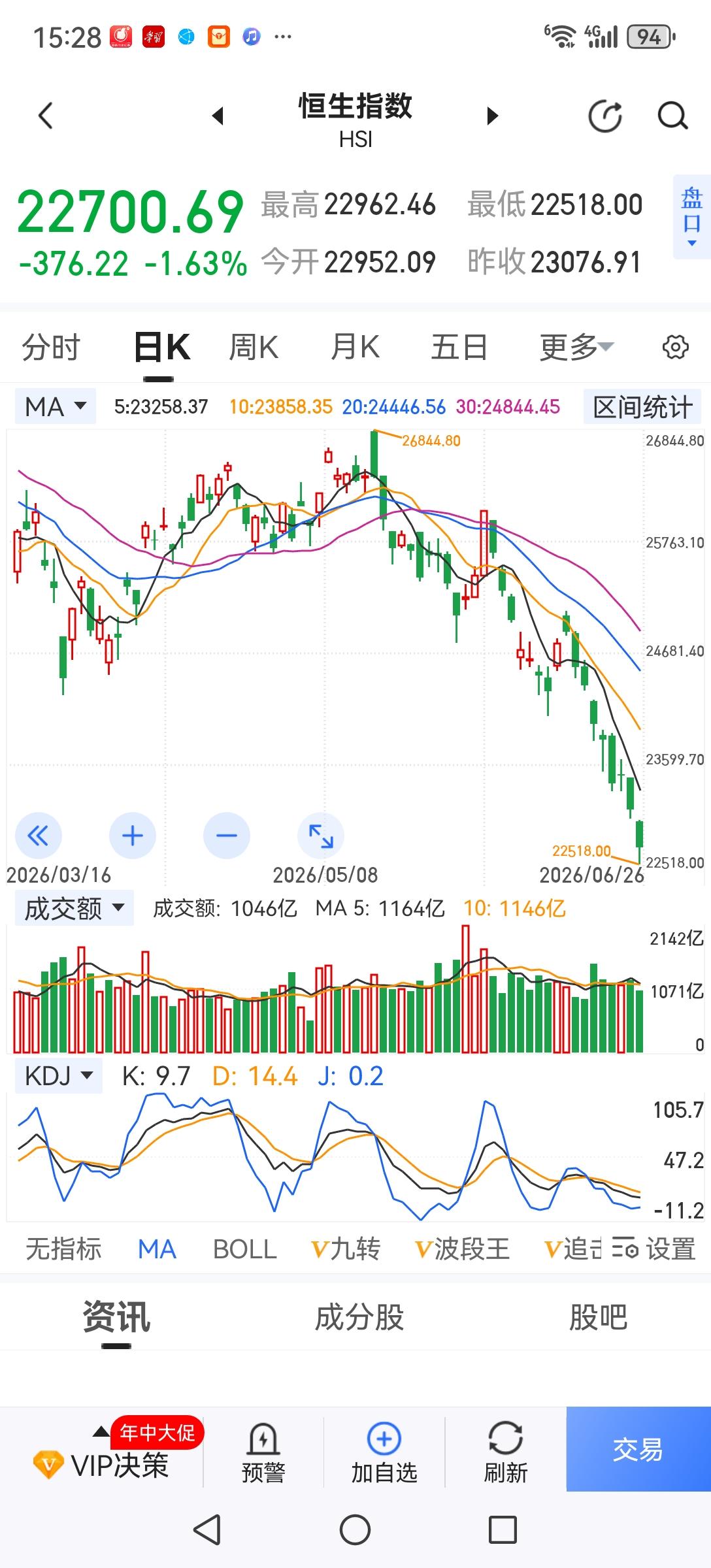The height and width of the screenshot is (1568, 711).
Task: Open the search magnifier icon
Action: click(672, 116)
